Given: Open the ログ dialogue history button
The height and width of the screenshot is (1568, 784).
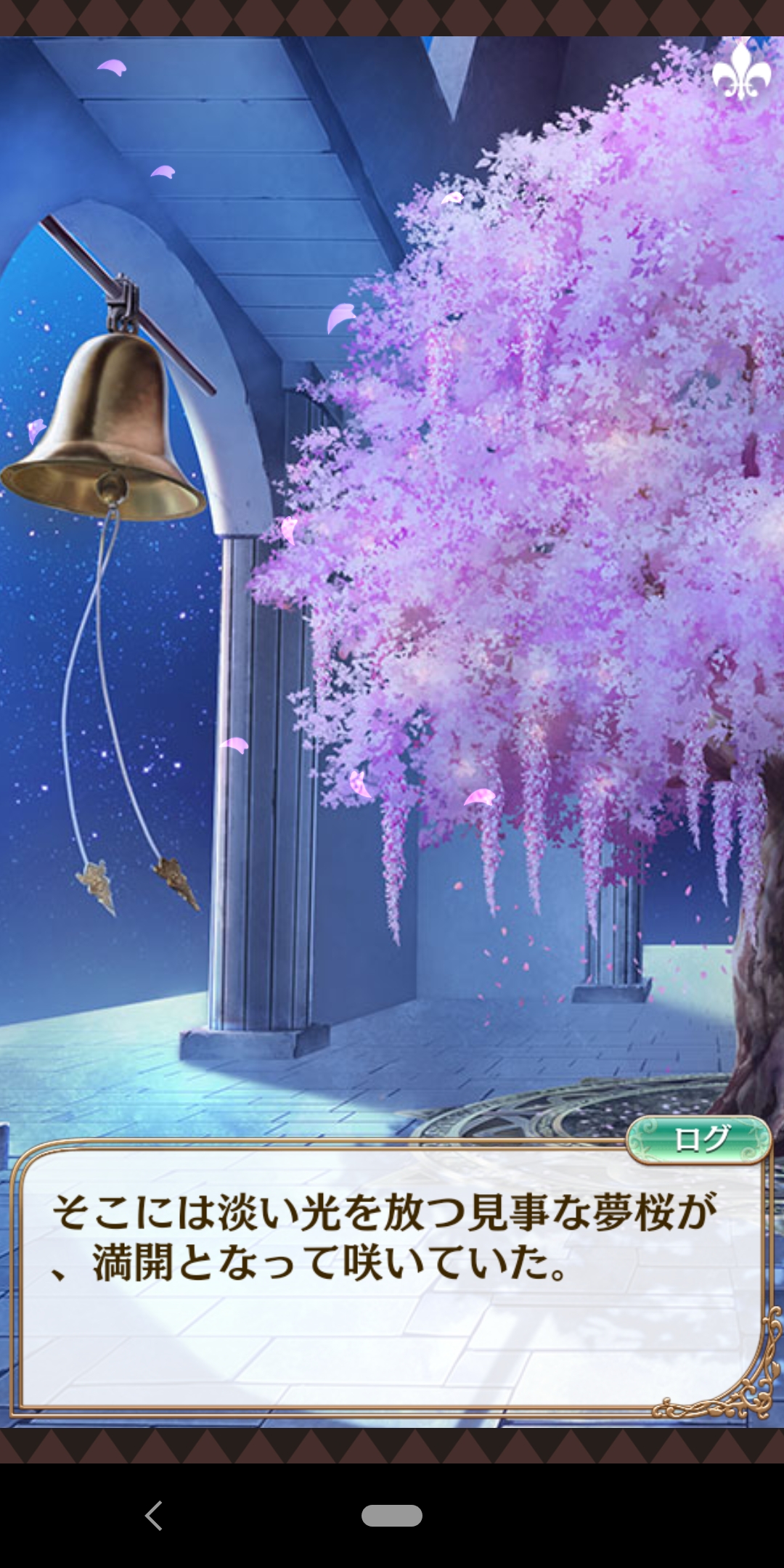Looking at the screenshot, I should tap(699, 1140).
